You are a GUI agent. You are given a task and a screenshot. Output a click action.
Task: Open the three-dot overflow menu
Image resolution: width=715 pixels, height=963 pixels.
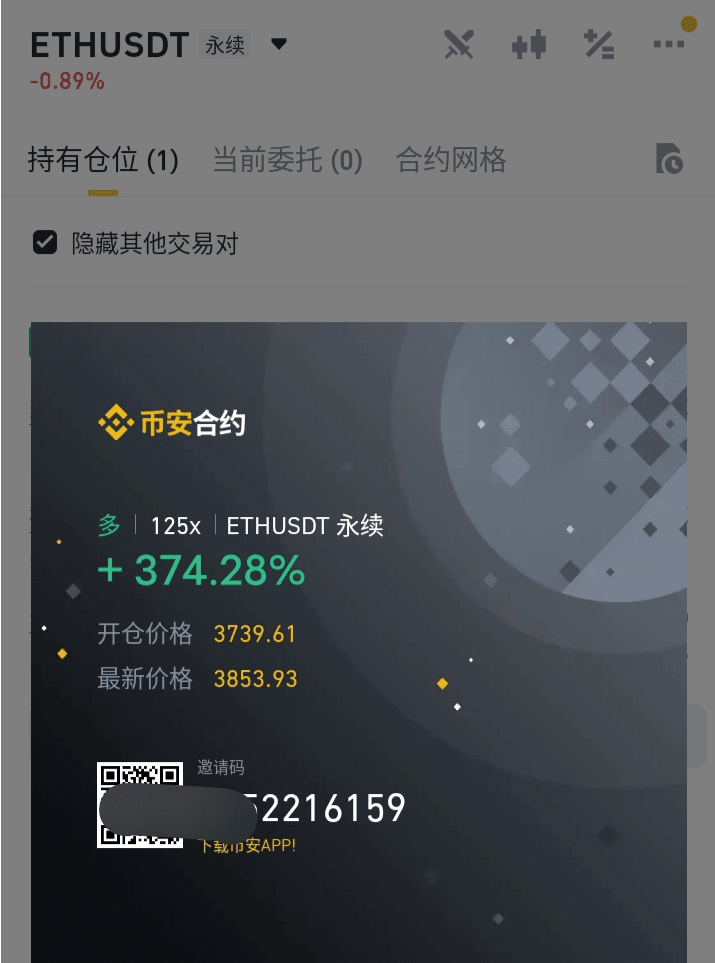coord(668,44)
